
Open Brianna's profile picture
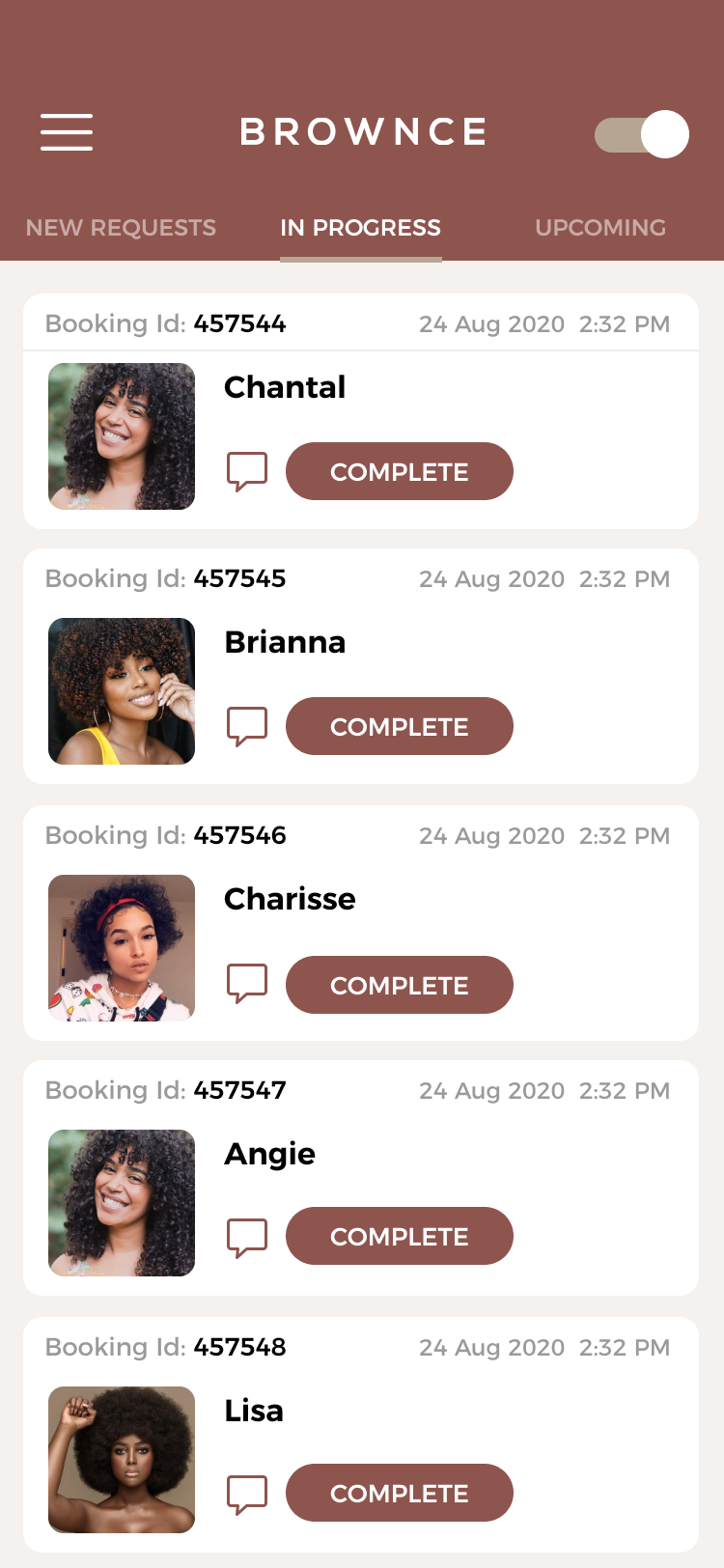122,691
